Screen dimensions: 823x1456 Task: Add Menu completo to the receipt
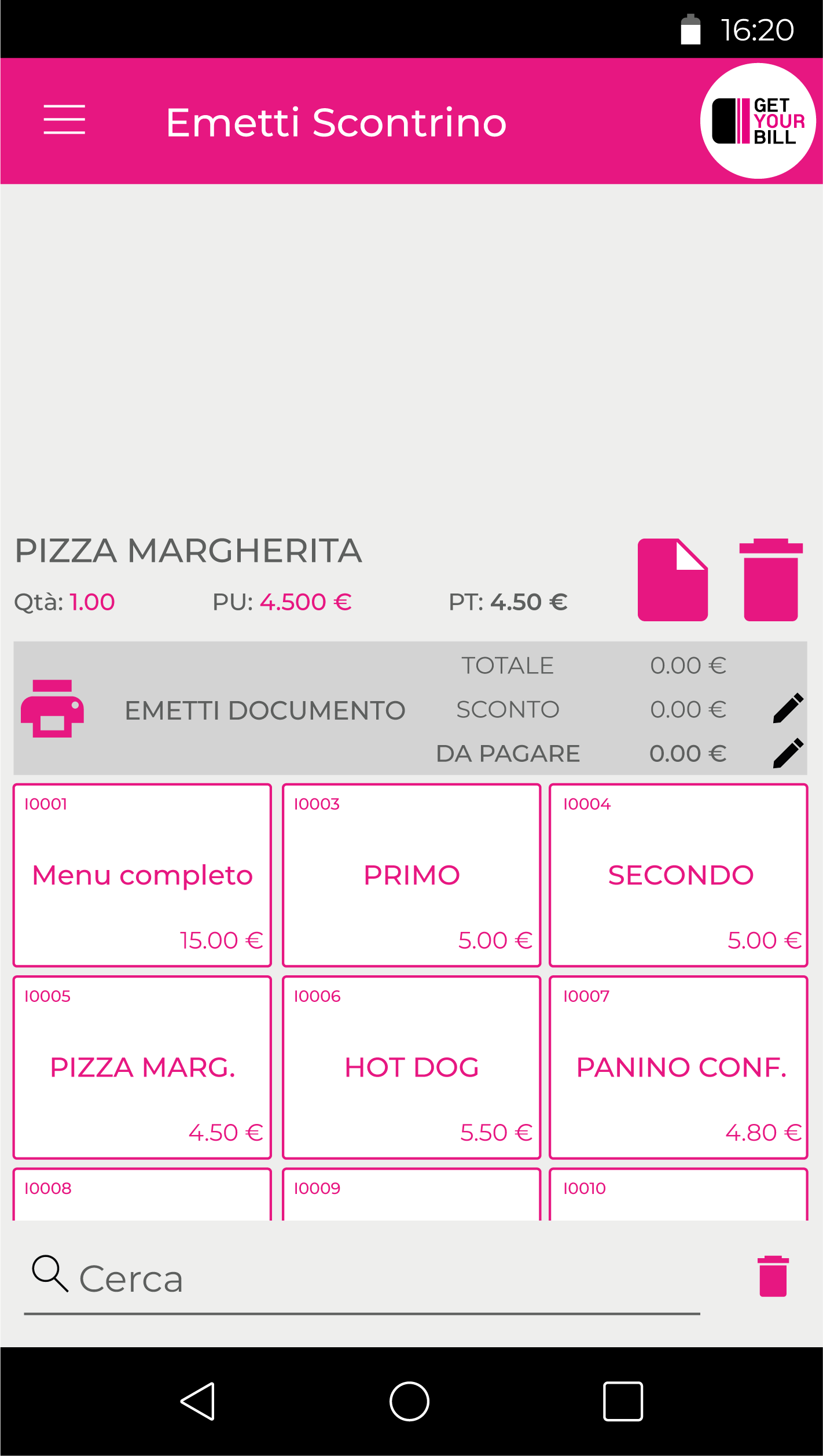click(142, 875)
